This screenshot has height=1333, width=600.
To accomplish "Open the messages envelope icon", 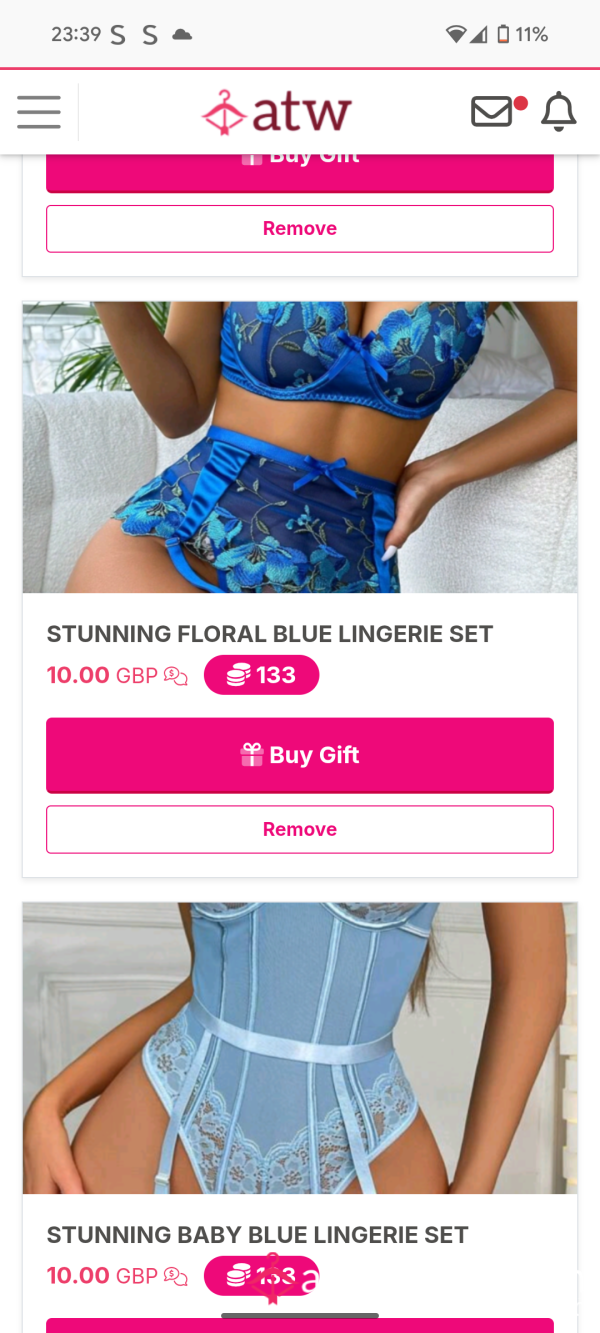I will [x=492, y=112].
